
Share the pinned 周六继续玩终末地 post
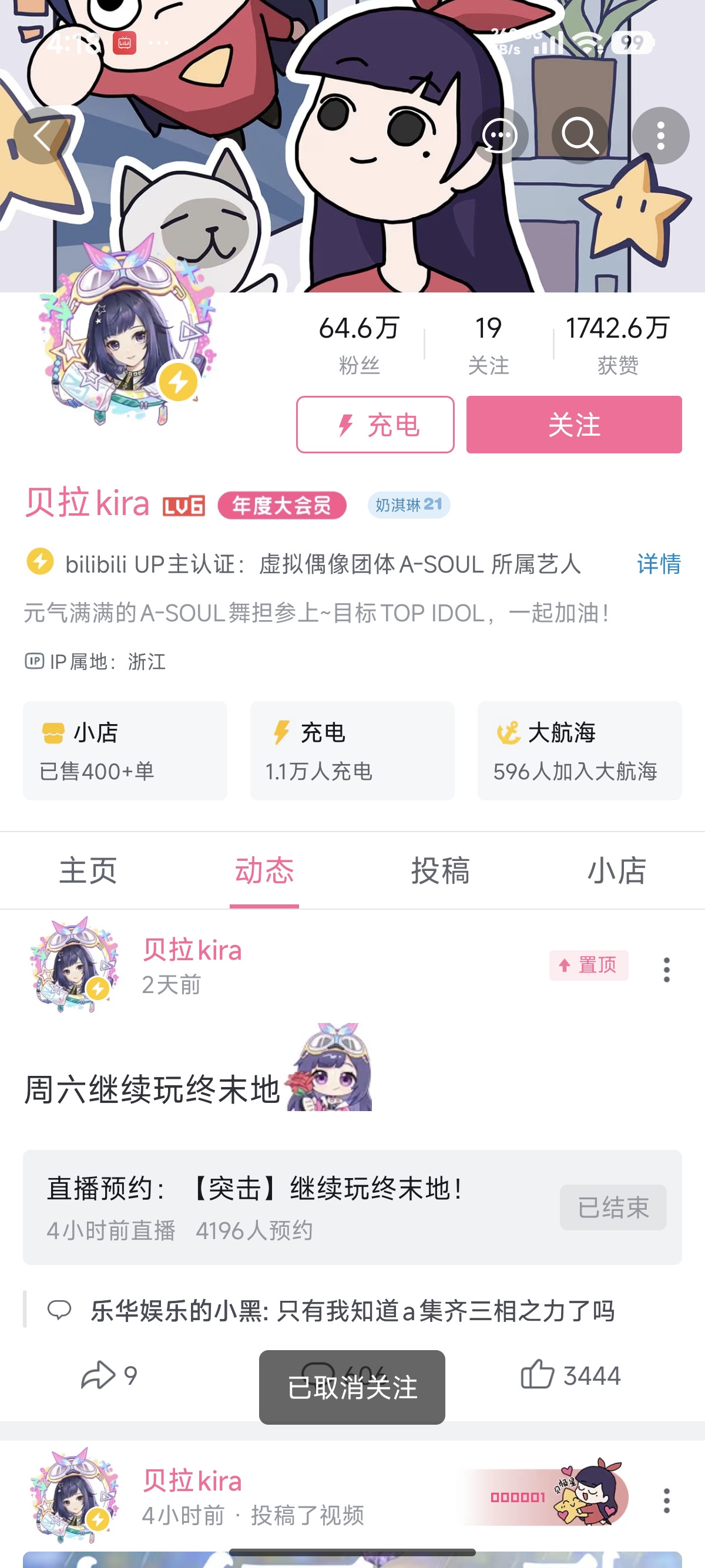[x=108, y=1375]
